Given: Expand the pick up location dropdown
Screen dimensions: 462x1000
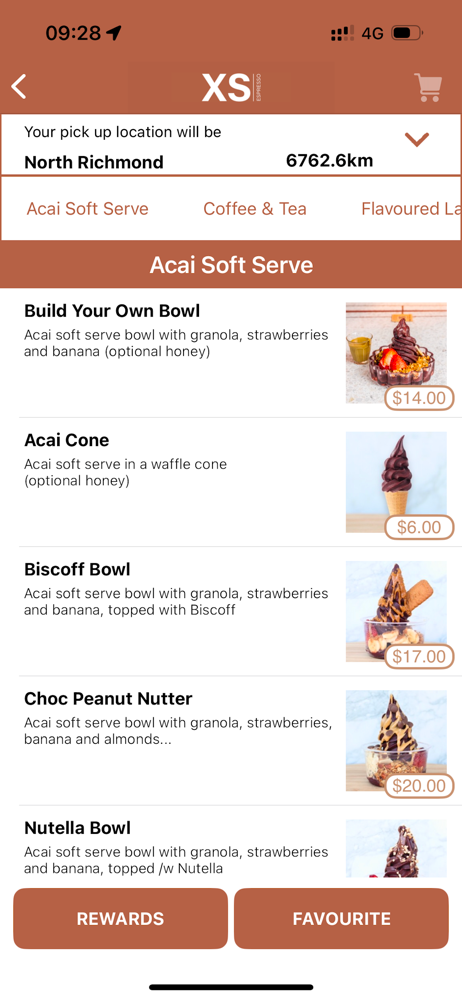Looking at the screenshot, I should pyautogui.click(x=417, y=139).
